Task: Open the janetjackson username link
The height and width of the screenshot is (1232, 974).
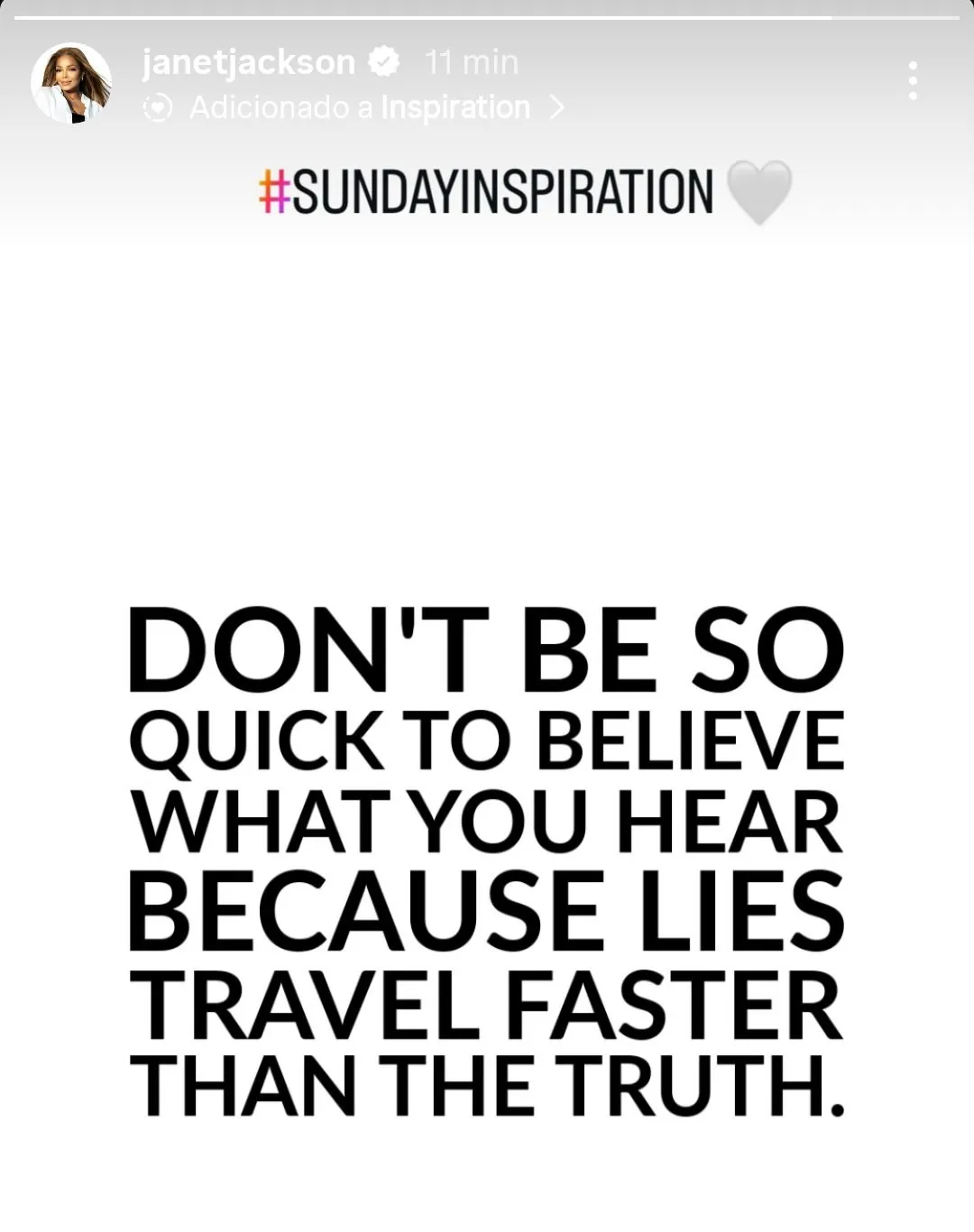Action: pyautogui.click(x=249, y=62)
